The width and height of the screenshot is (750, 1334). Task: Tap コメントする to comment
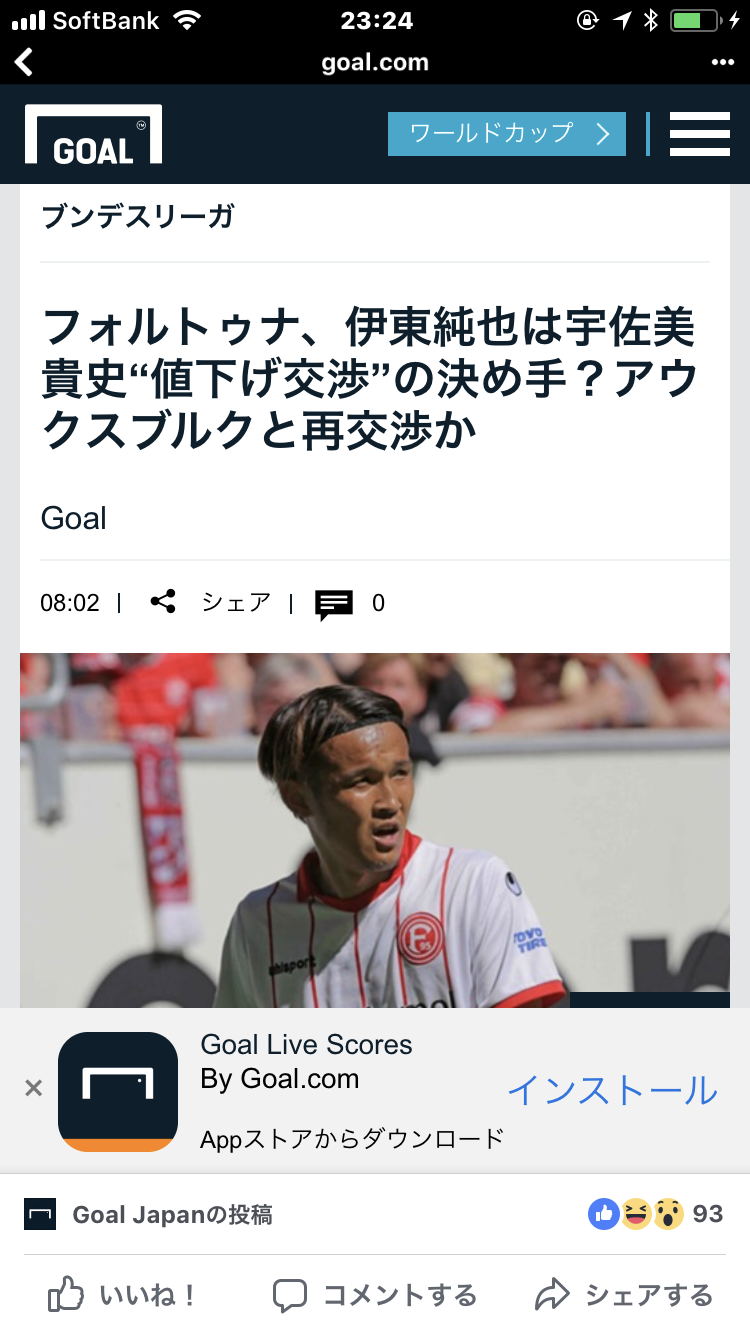coord(375,1296)
